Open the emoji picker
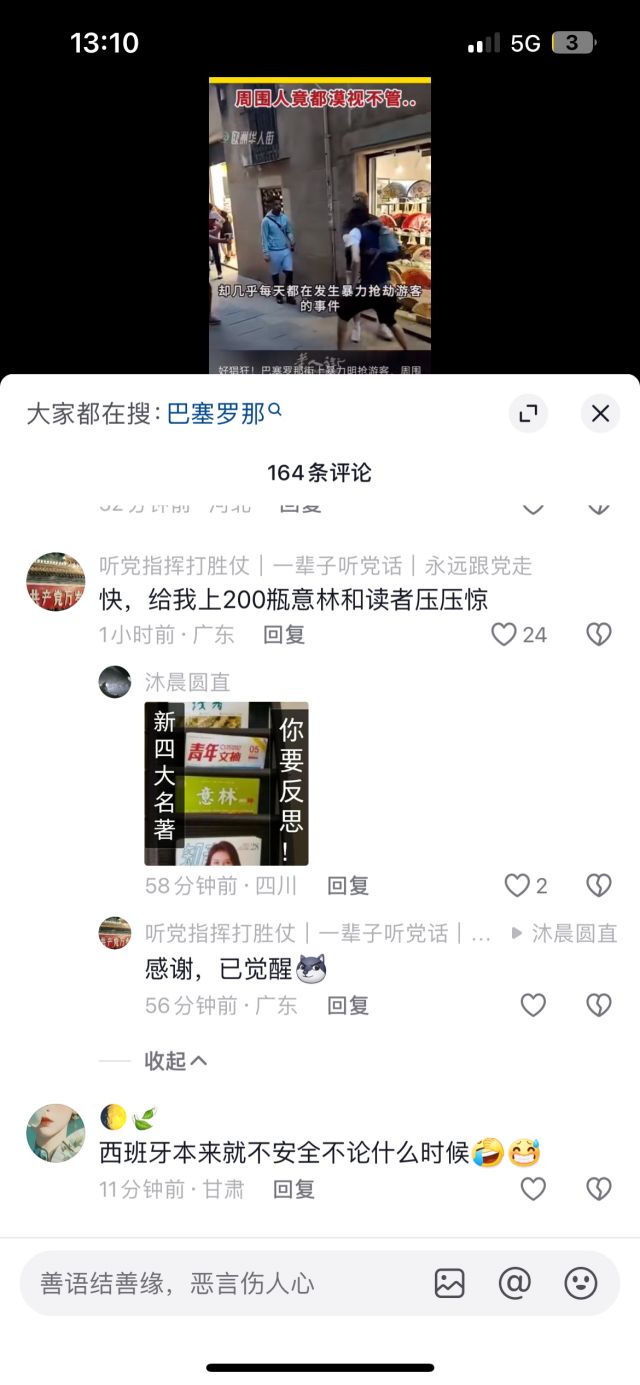 coord(580,1283)
